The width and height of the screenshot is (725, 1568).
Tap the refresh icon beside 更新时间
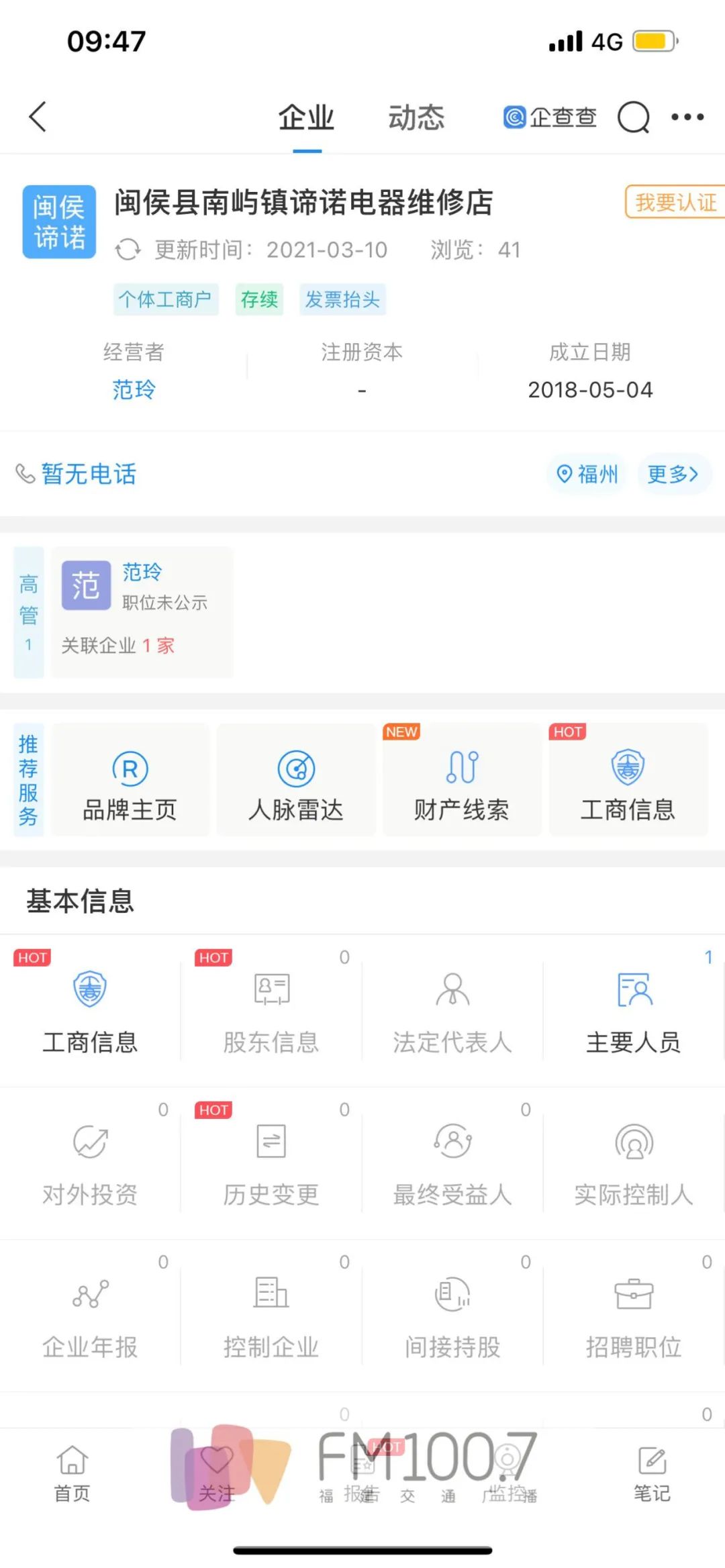pyautogui.click(x=128, y=249)
